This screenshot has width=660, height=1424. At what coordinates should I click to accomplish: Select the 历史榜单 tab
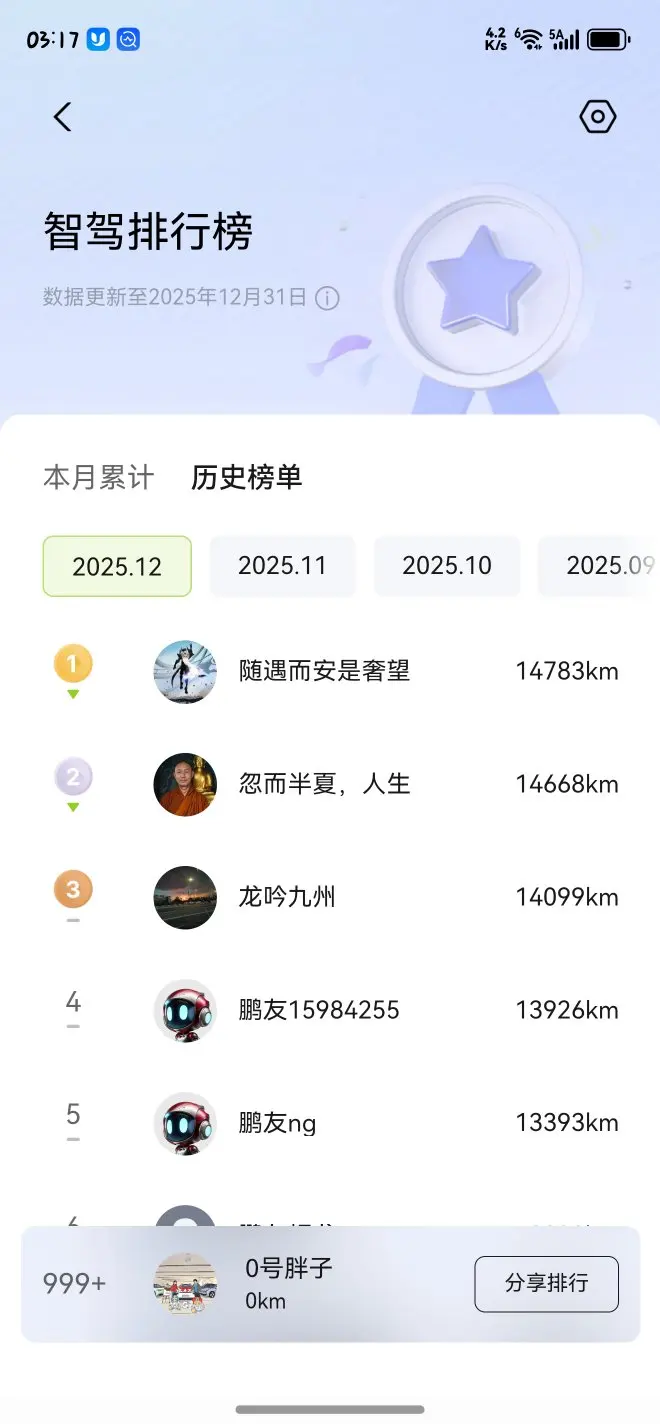[x=246, y=477]
